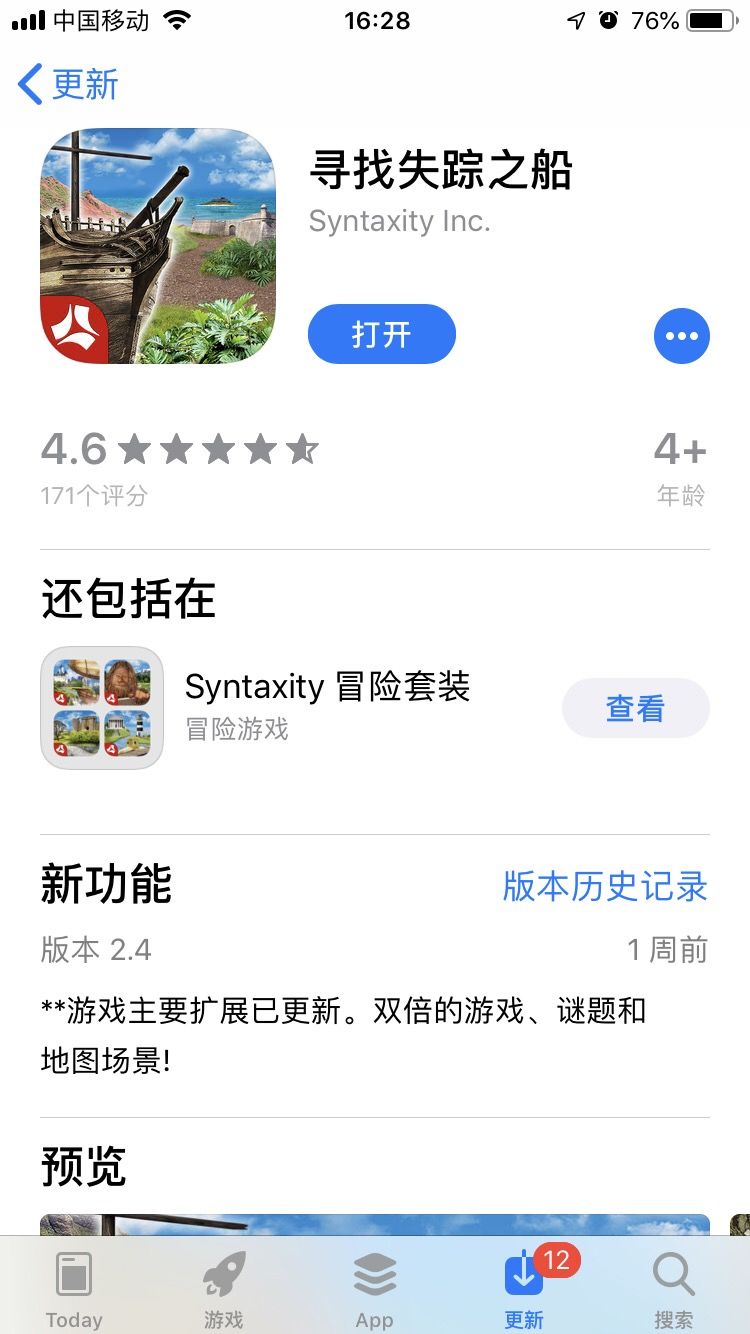View the 4.6 star ratings section

pos(180,466)
